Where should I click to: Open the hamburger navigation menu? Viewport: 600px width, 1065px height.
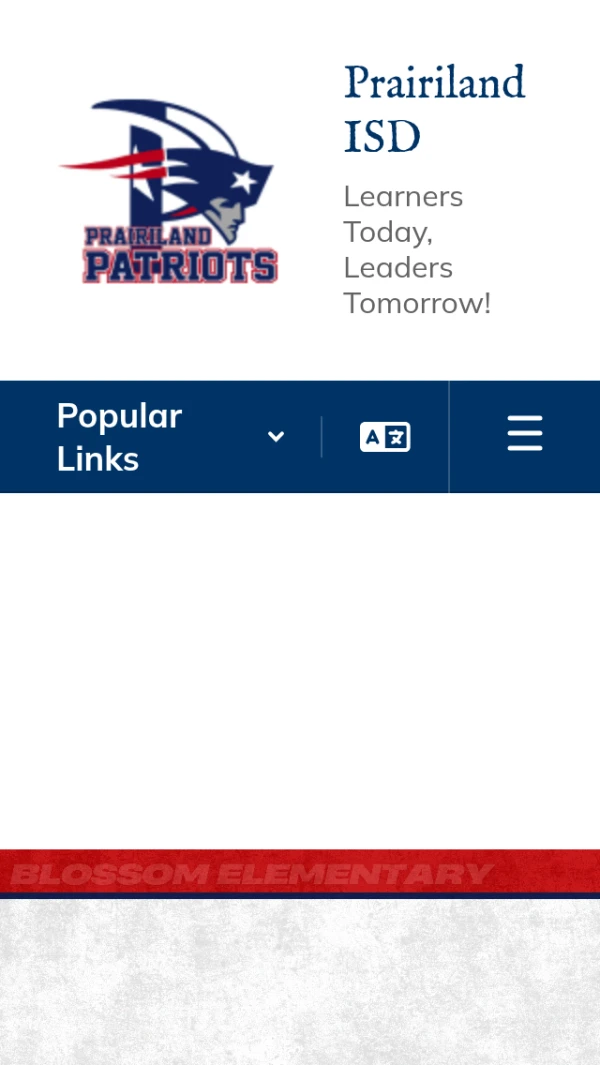(x=524, y=434)
